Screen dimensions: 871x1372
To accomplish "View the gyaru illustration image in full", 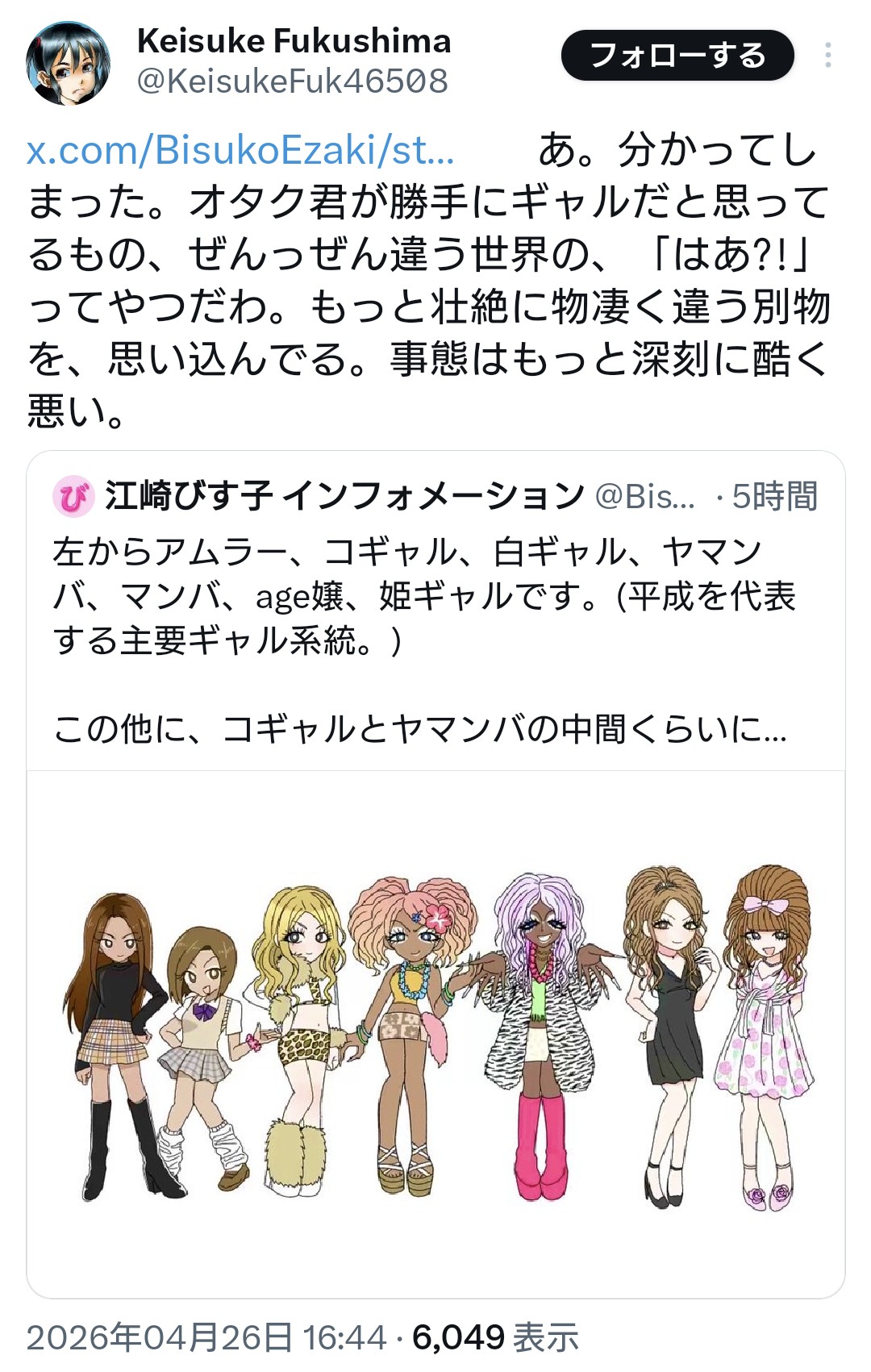I will pyautogui.click(x=435, y=1040).
